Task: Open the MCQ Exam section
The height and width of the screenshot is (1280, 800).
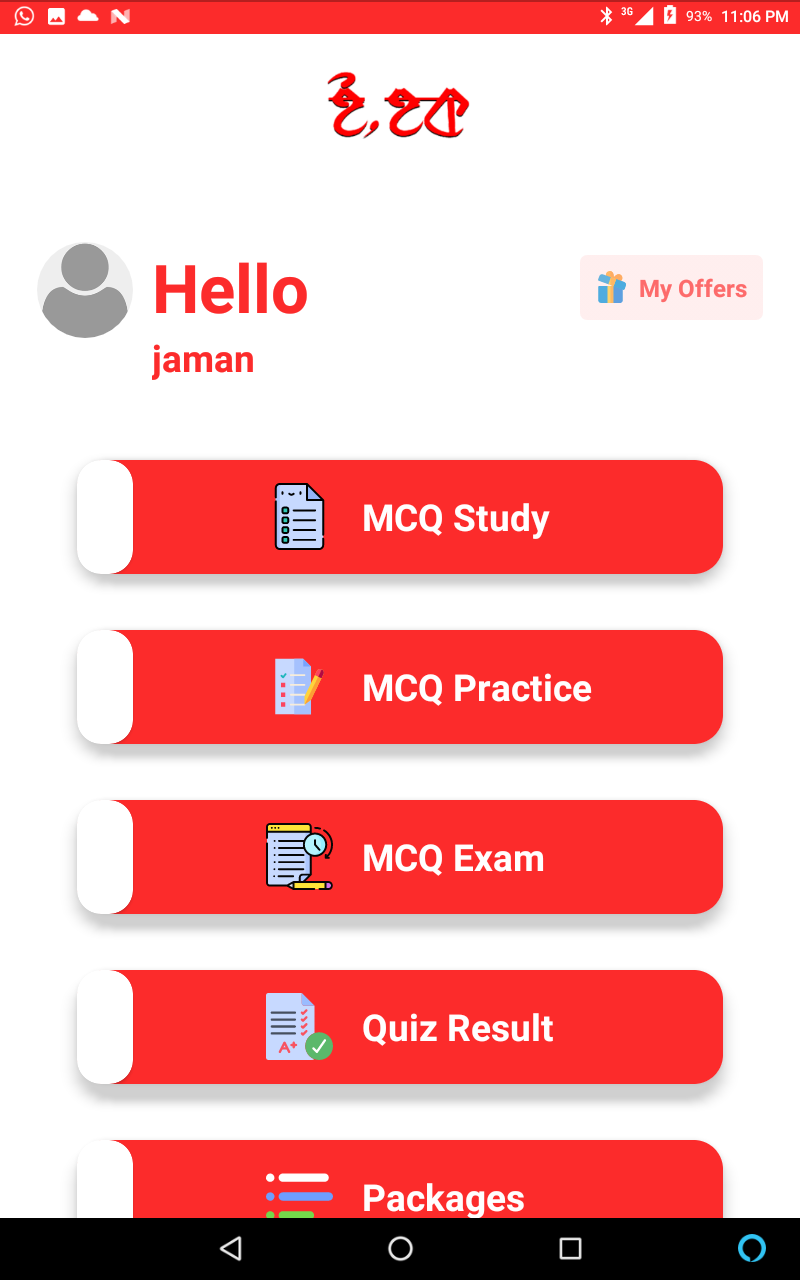Action: click(400, 857)
